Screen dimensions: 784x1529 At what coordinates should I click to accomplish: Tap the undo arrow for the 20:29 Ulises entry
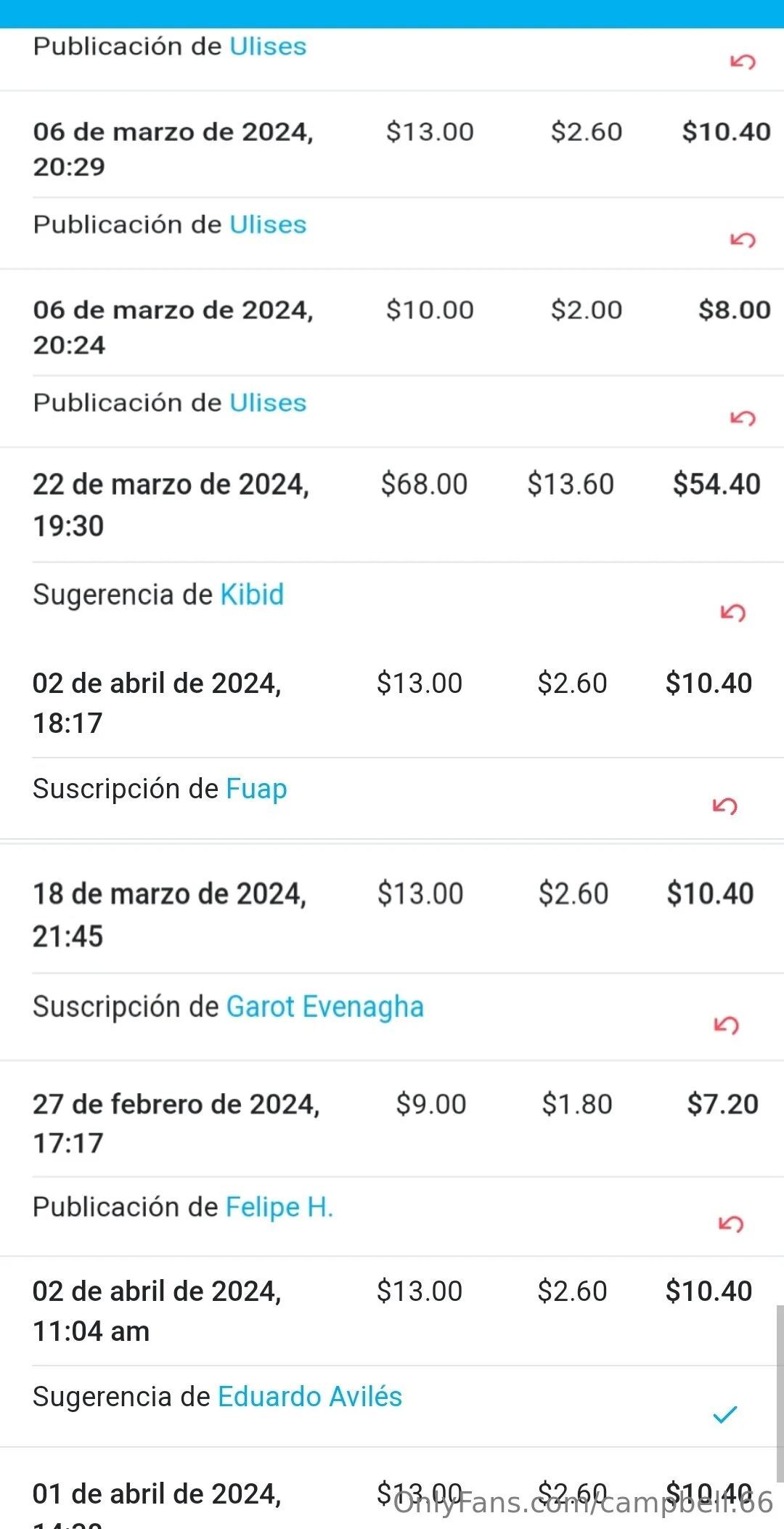click(743, 240)
